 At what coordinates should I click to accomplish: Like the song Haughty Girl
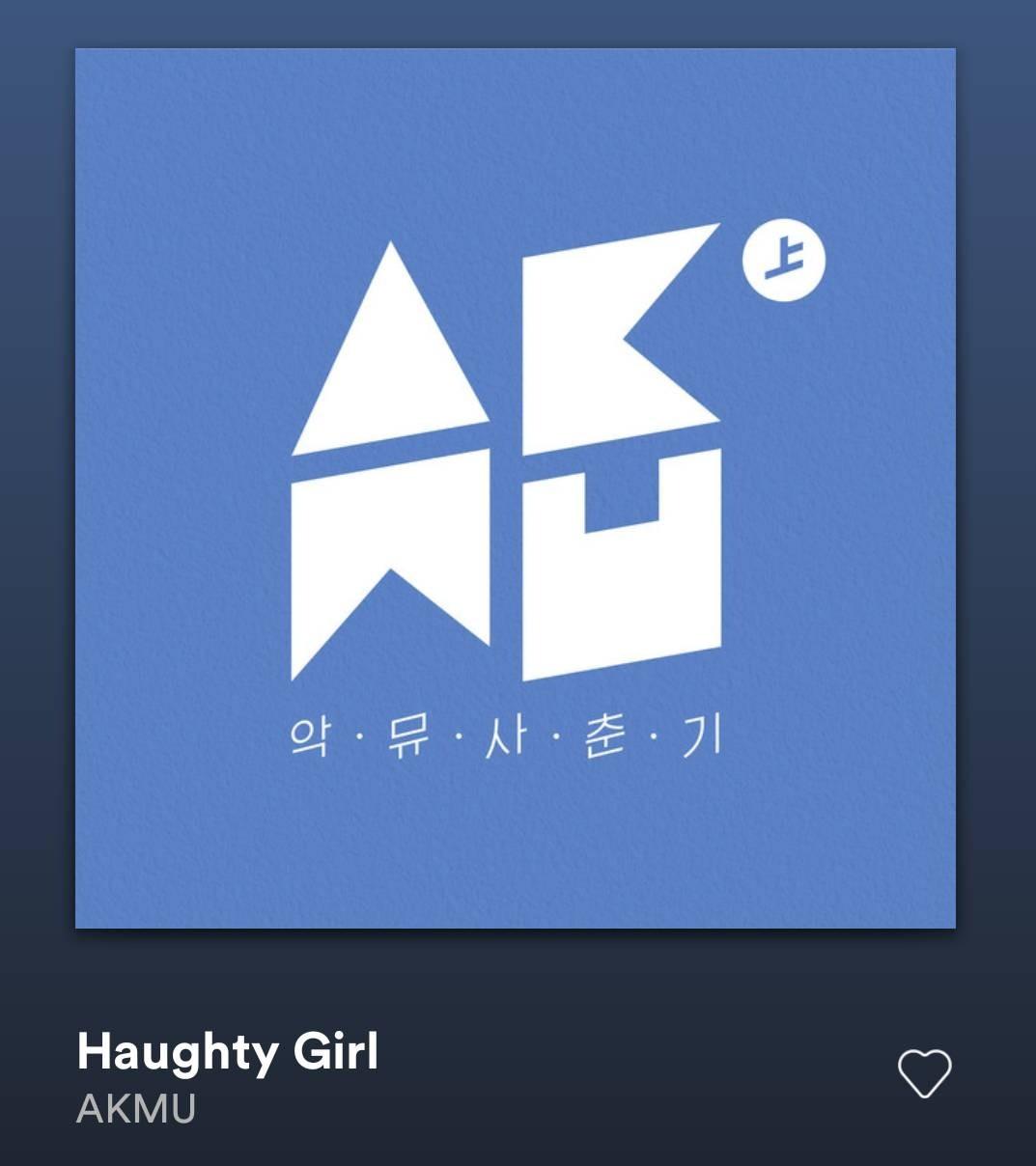click(924, 1073)
